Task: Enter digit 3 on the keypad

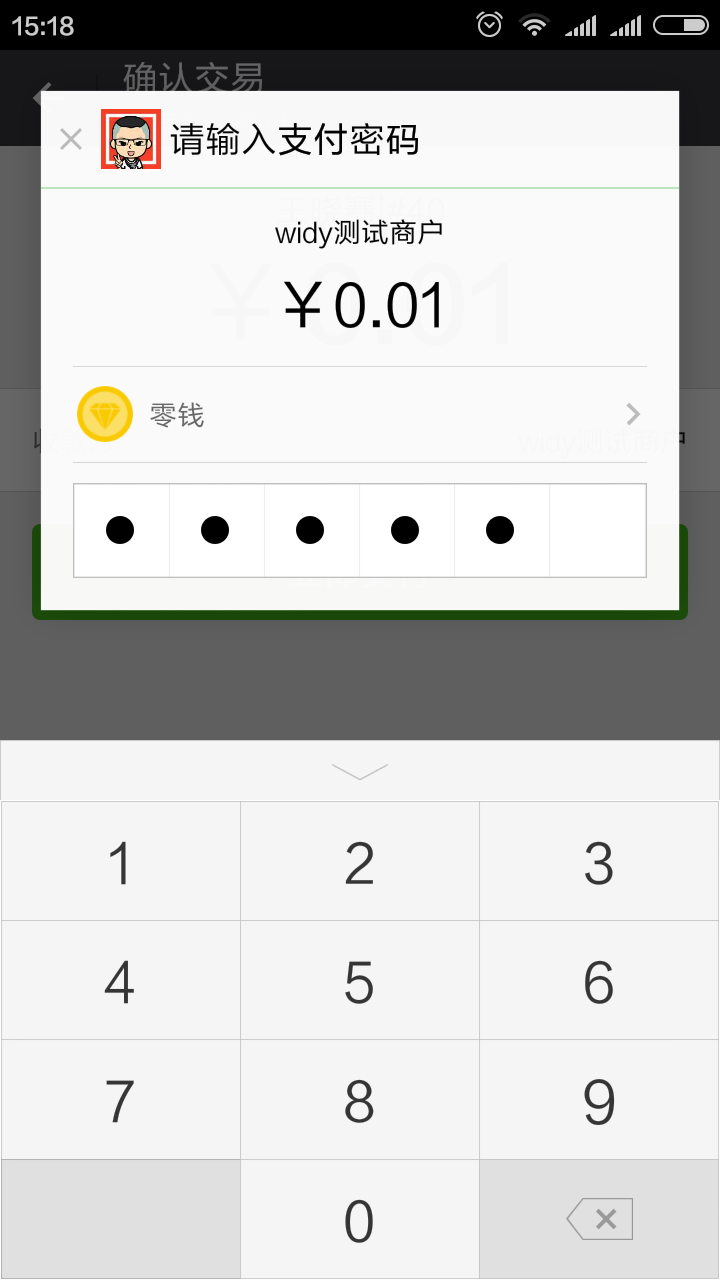Action: point(600,861)
